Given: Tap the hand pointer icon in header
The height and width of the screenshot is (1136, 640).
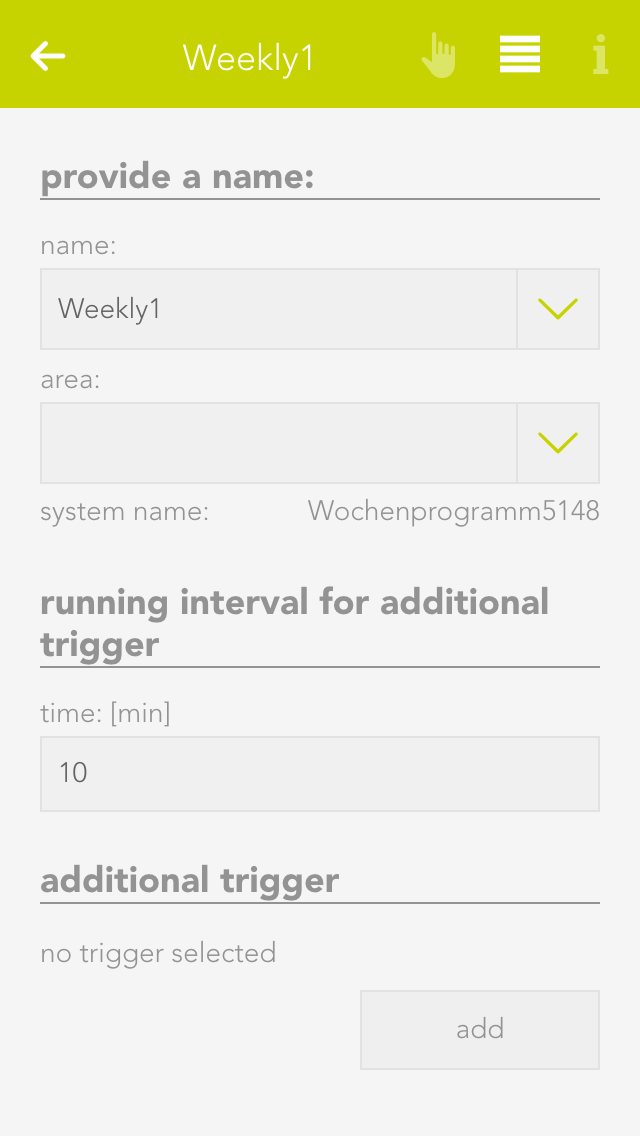Looking at the screenshot, I should point(438,56).
